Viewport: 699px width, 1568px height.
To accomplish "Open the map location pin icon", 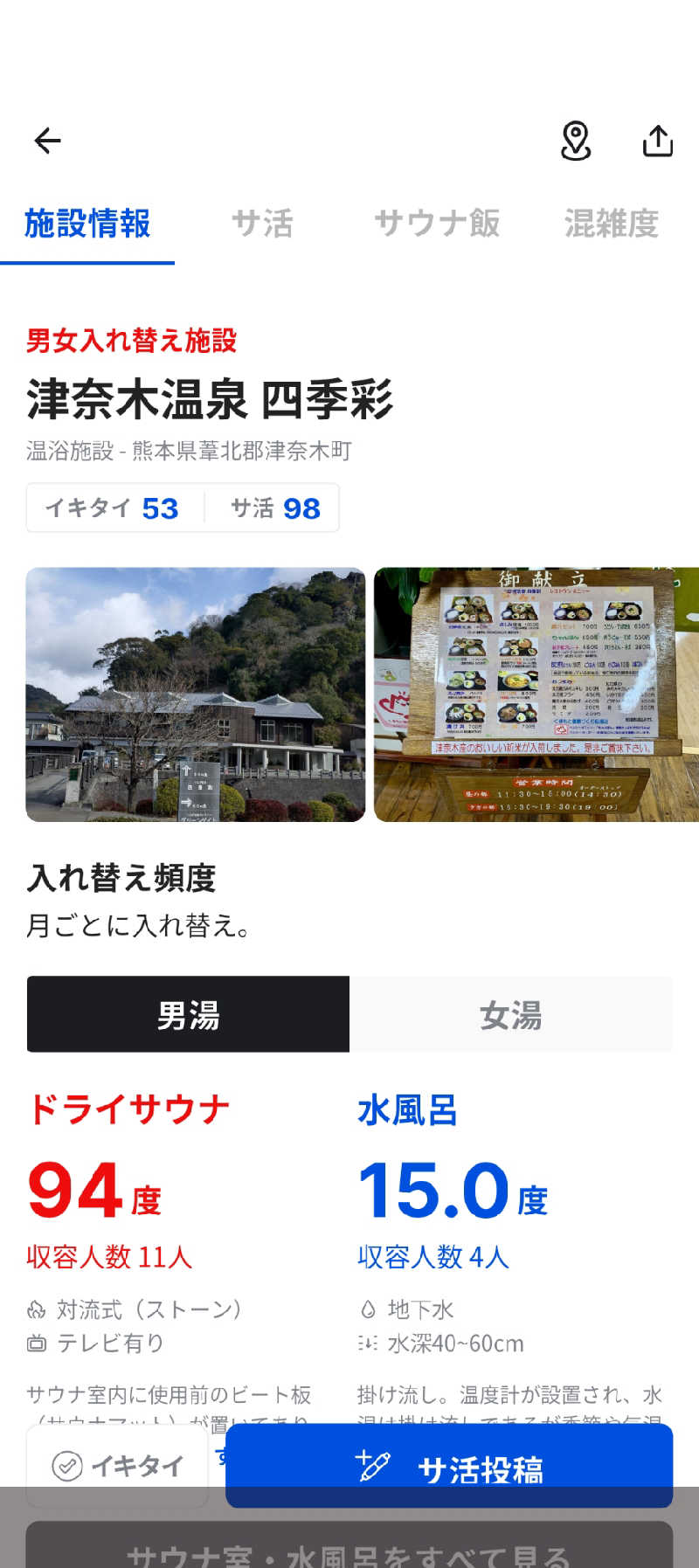I will pos(576,141).
